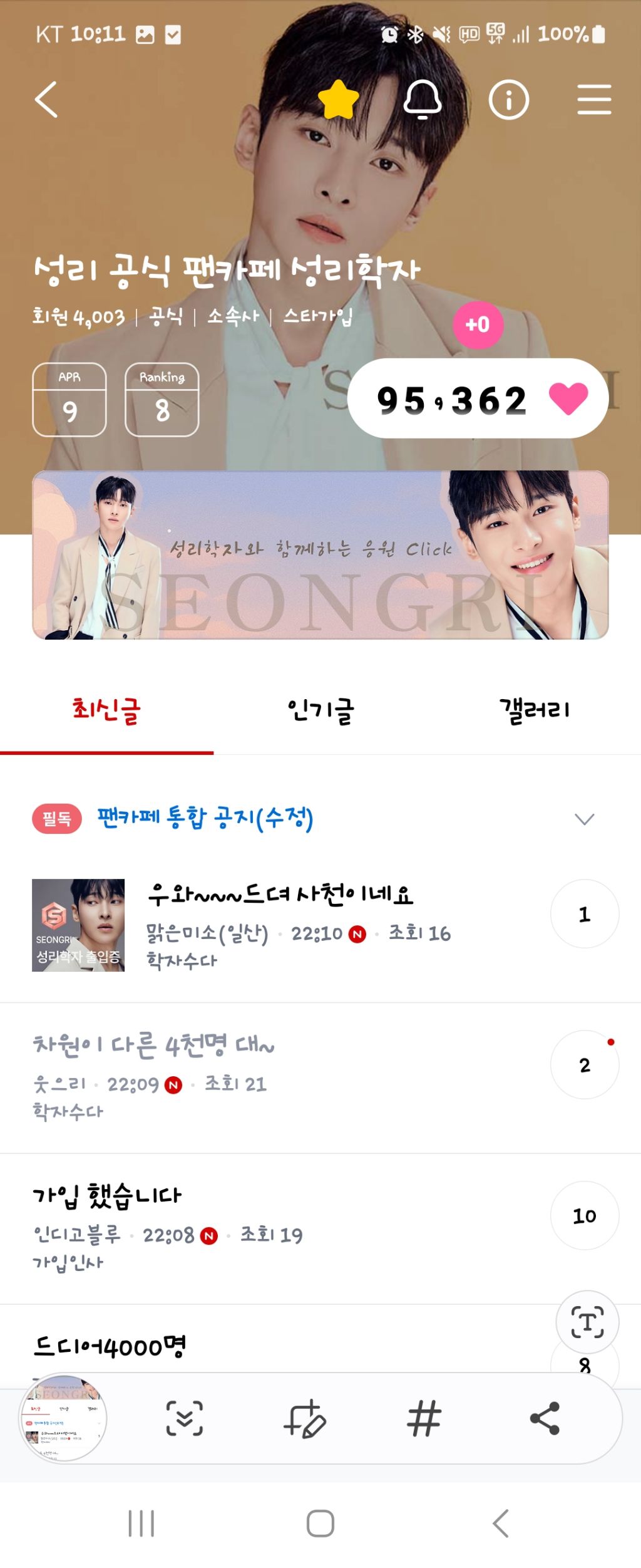The image size is (641, 1568).
Task: Toggle the yellow favorite star
Action: point(338,100)
